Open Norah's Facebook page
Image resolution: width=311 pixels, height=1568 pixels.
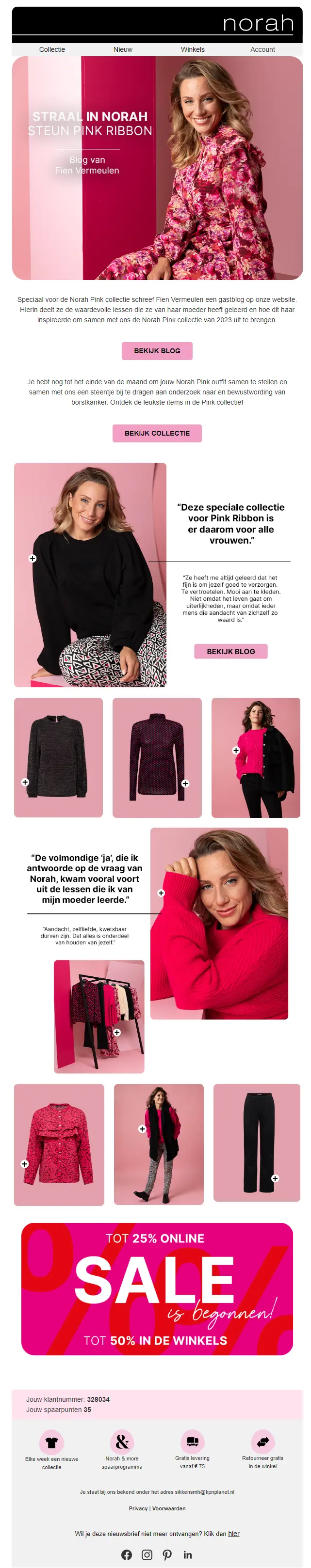[x=126, y=1554]
